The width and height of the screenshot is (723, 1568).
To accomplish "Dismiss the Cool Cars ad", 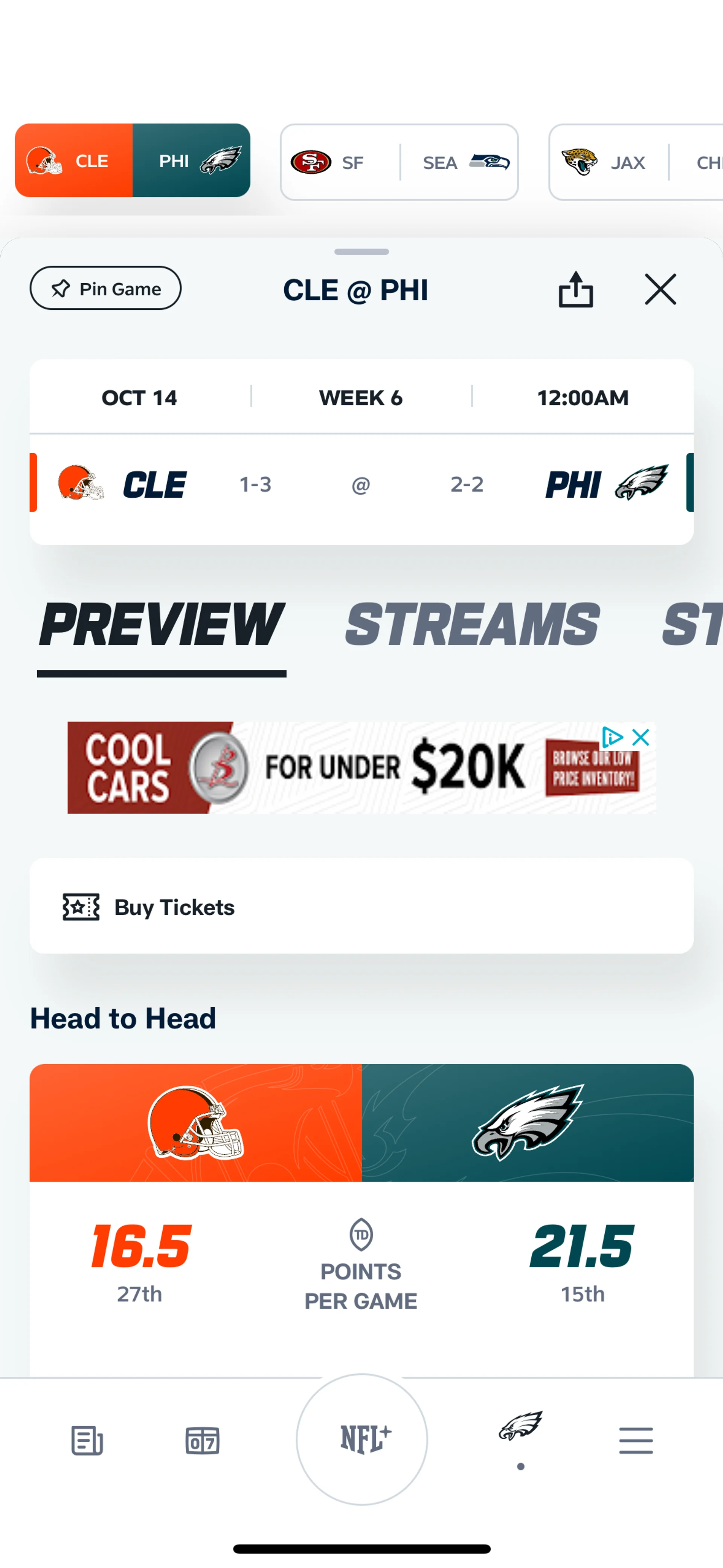I will point(641,738).
